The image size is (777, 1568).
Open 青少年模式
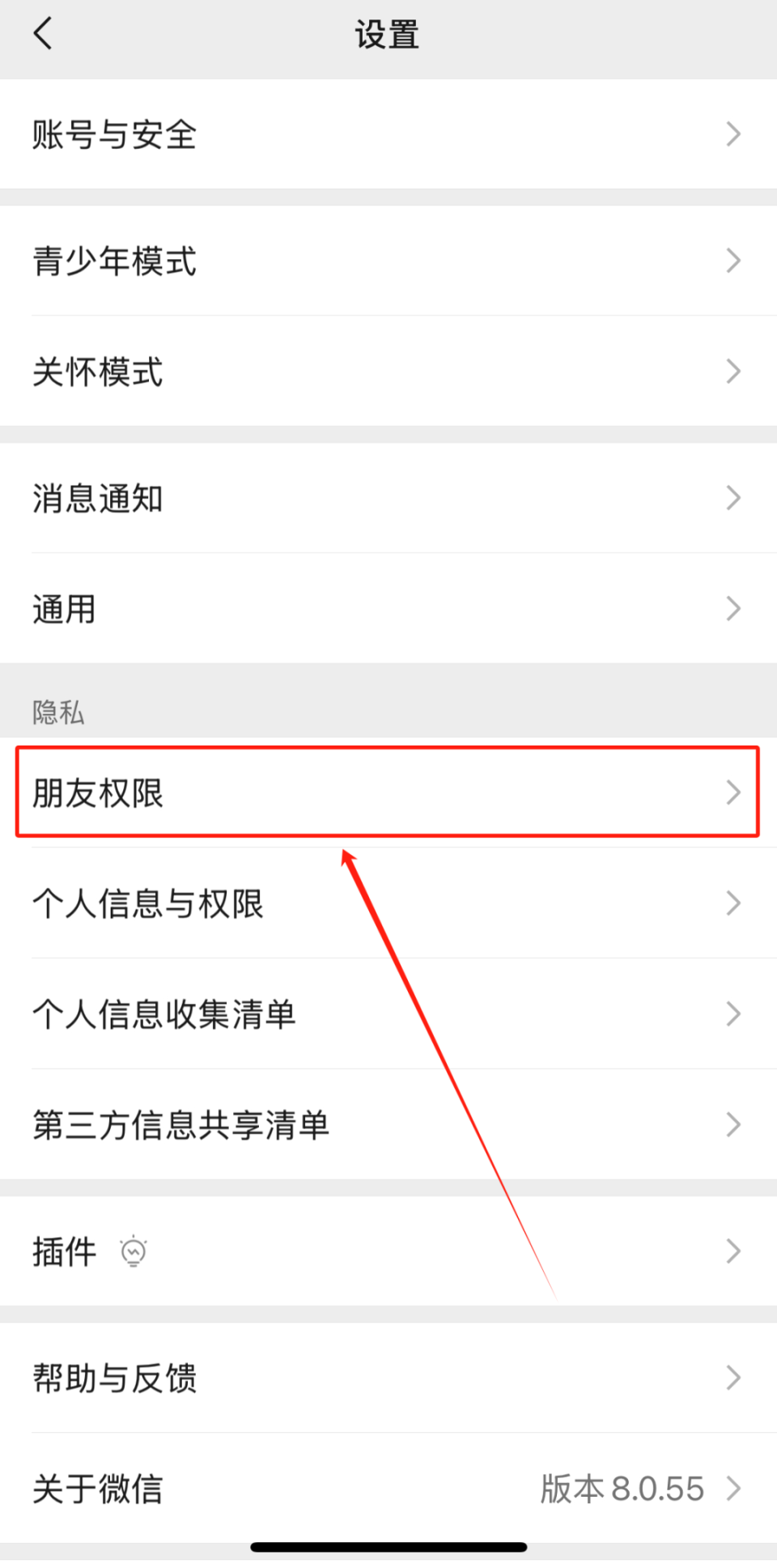[x=388, y=261]
